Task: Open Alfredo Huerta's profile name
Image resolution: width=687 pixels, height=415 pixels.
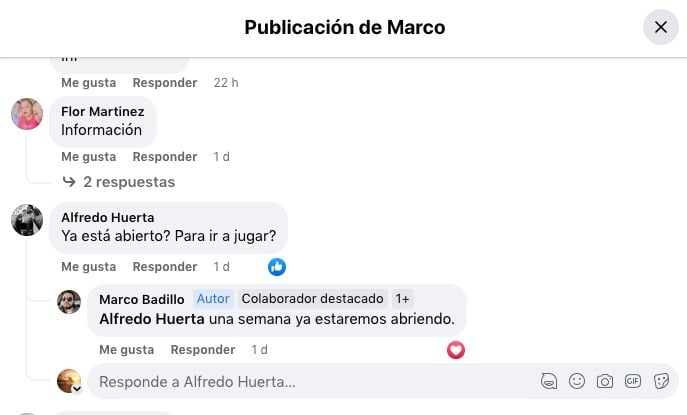Action: [x=108, y=217]
